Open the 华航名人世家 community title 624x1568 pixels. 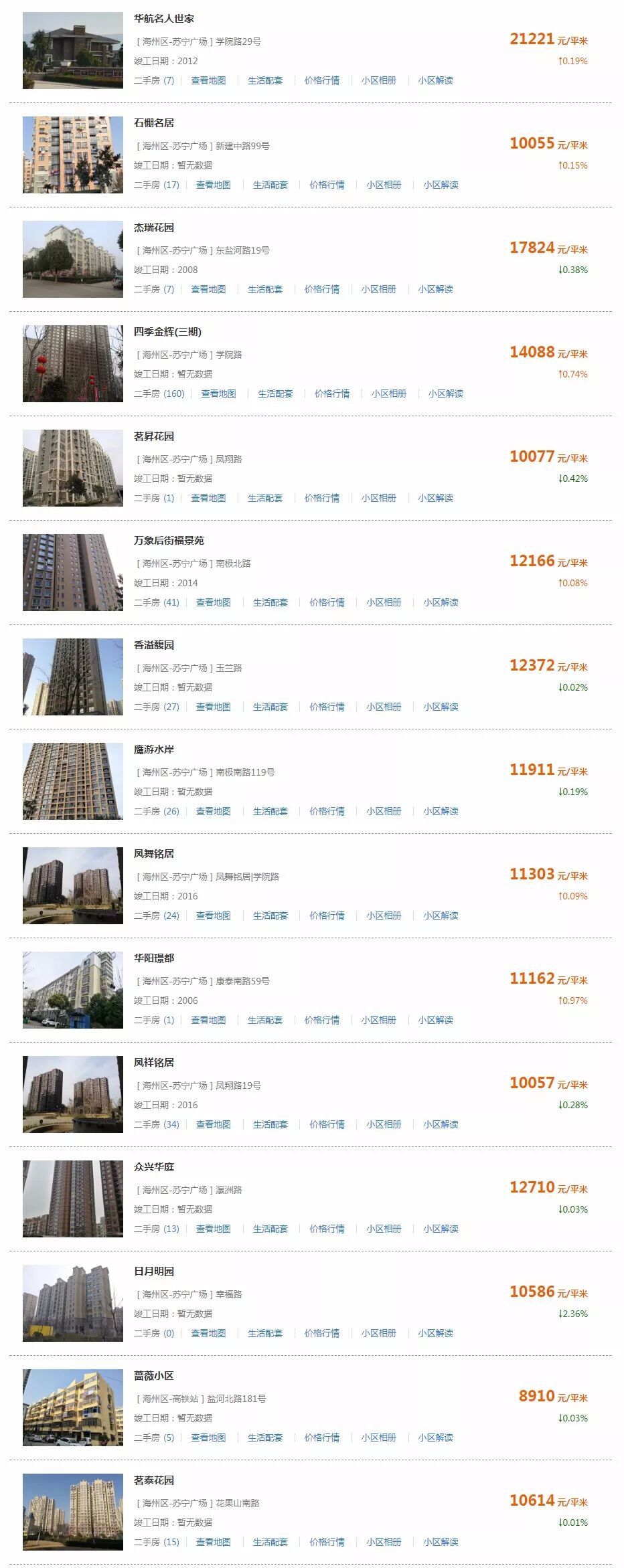click(x=164, y=19)
